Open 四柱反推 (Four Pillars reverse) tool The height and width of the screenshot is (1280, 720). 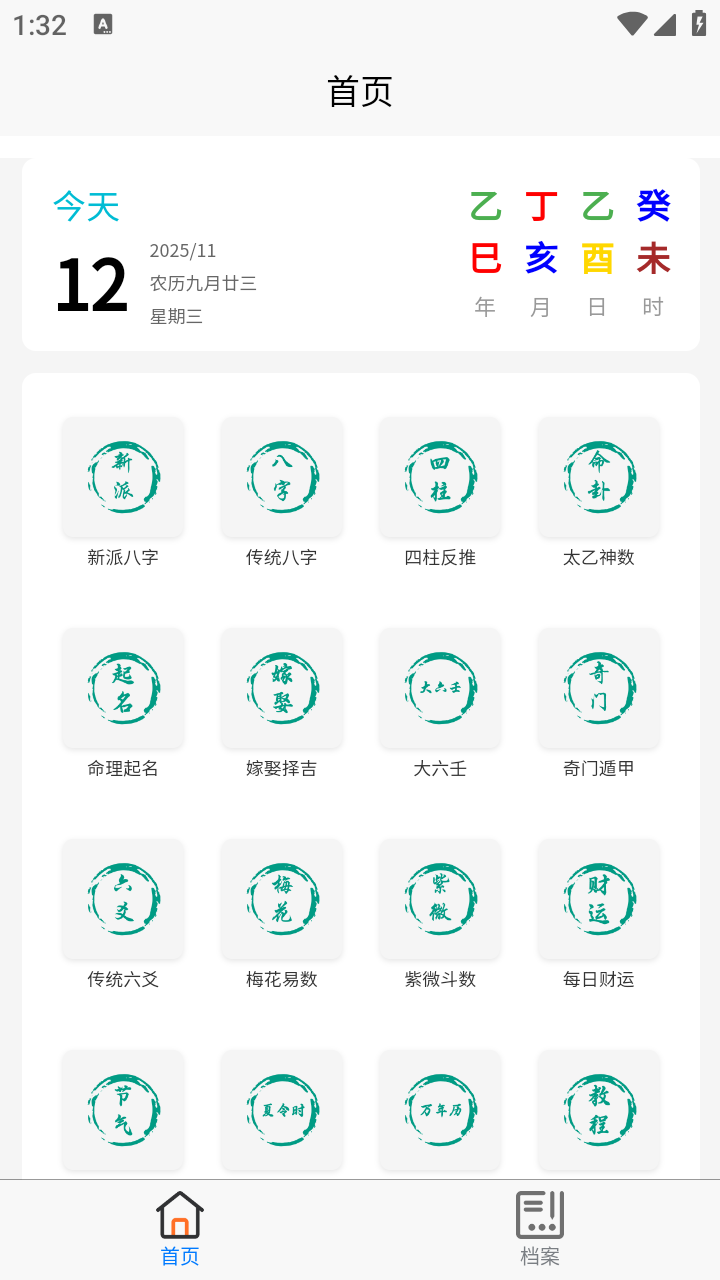[x=440, y=477]
